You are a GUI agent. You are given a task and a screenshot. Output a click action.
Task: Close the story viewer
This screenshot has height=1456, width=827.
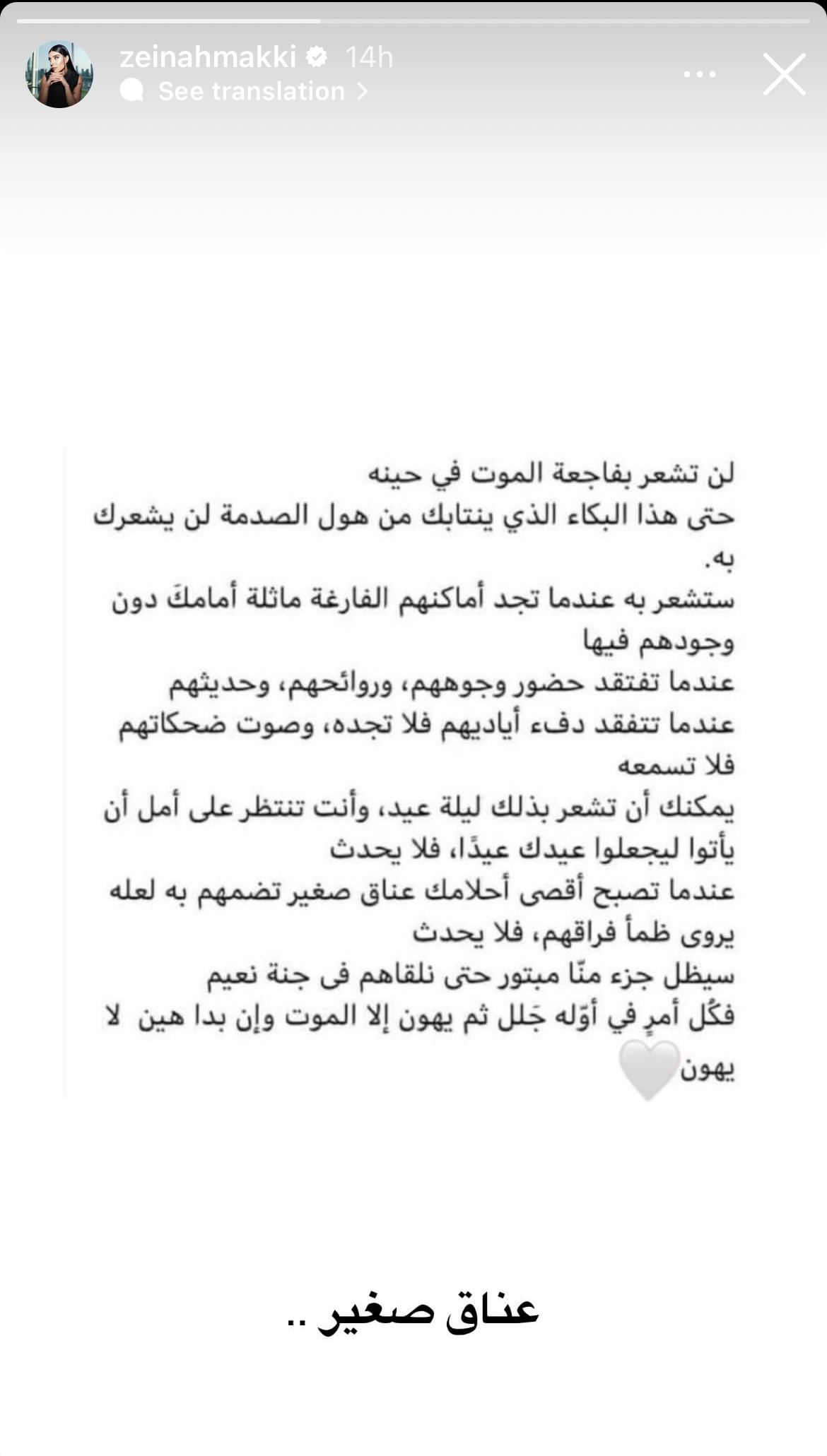784,74
